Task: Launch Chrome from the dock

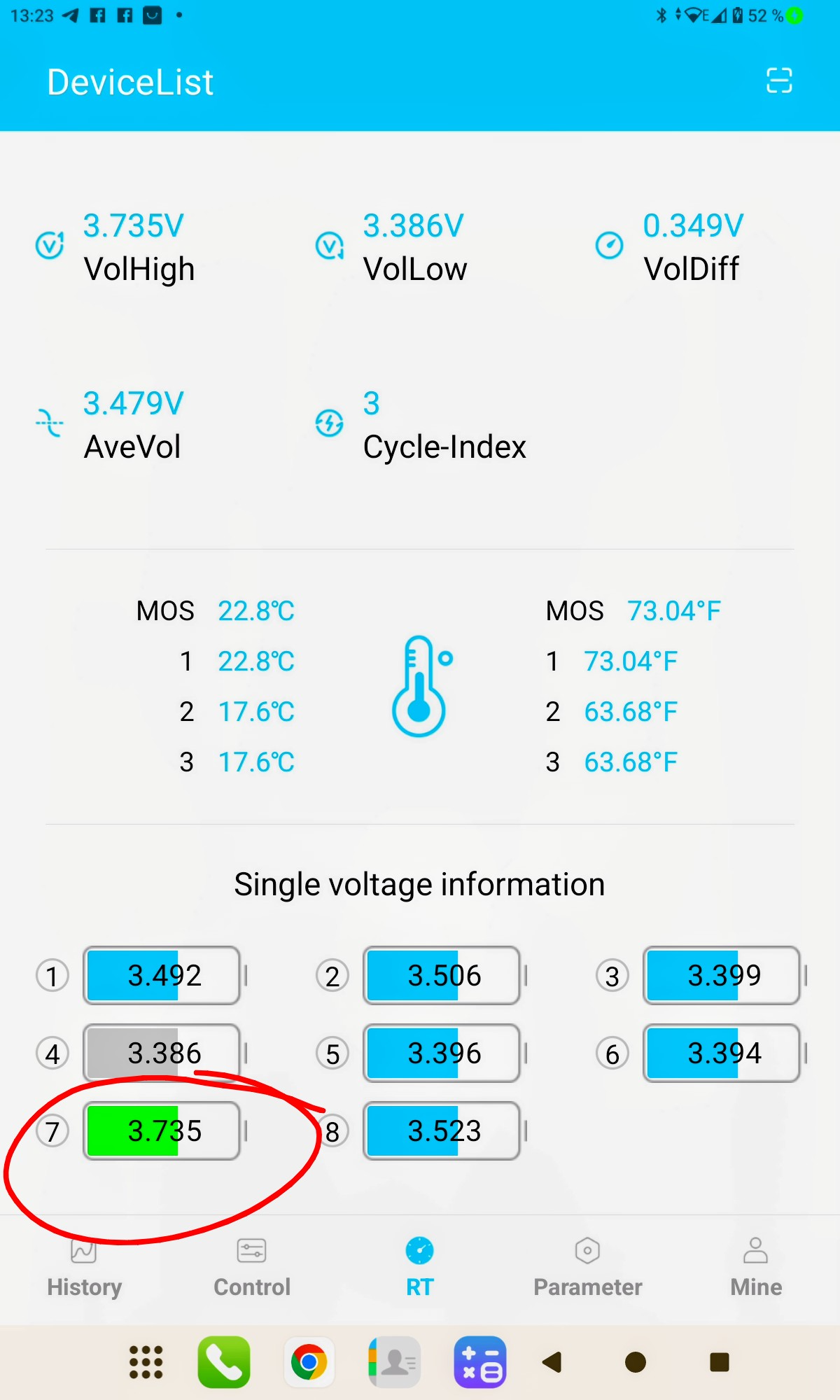Action: [x=309, y=1362]
